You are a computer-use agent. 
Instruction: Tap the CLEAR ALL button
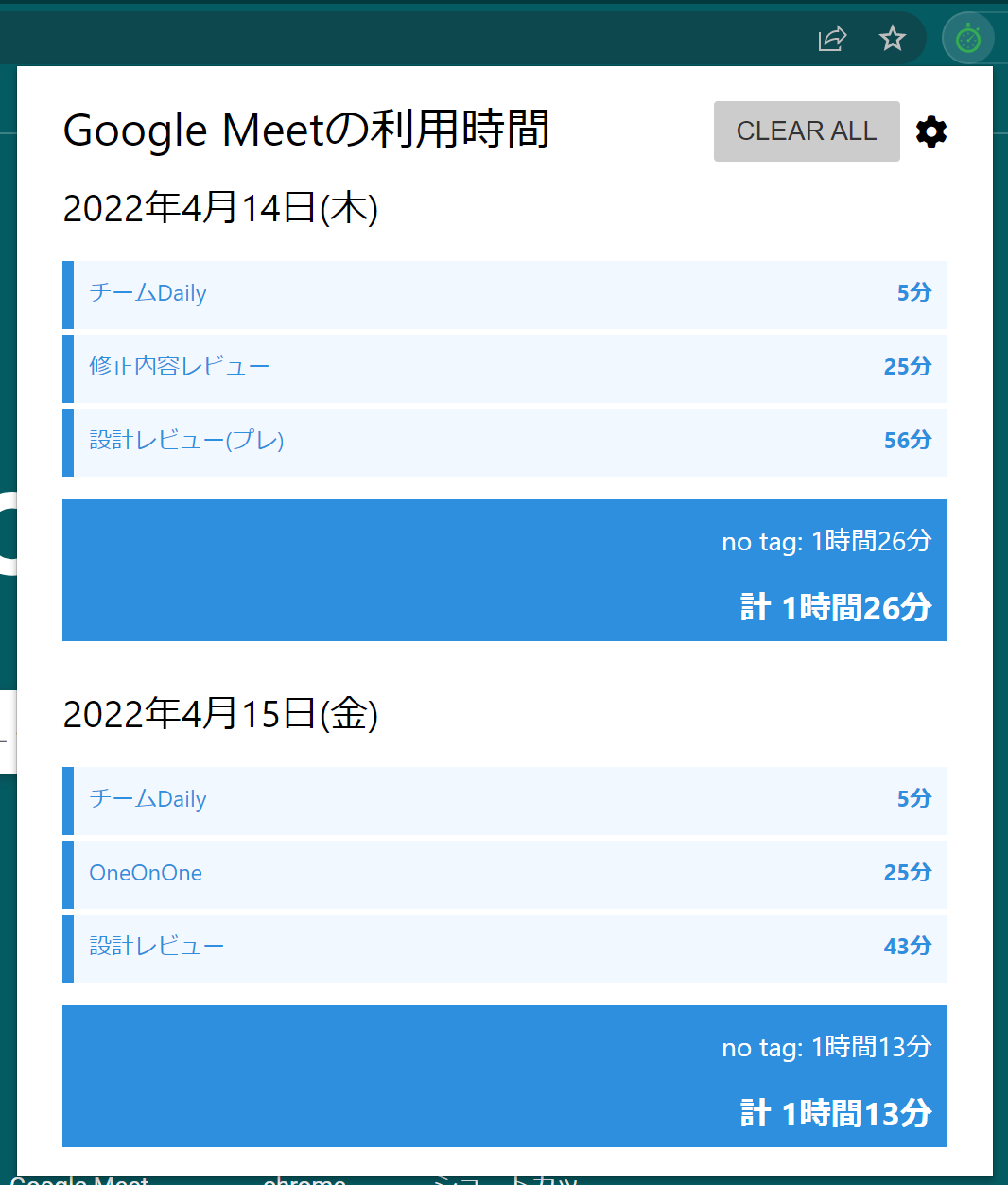point(806,131)
